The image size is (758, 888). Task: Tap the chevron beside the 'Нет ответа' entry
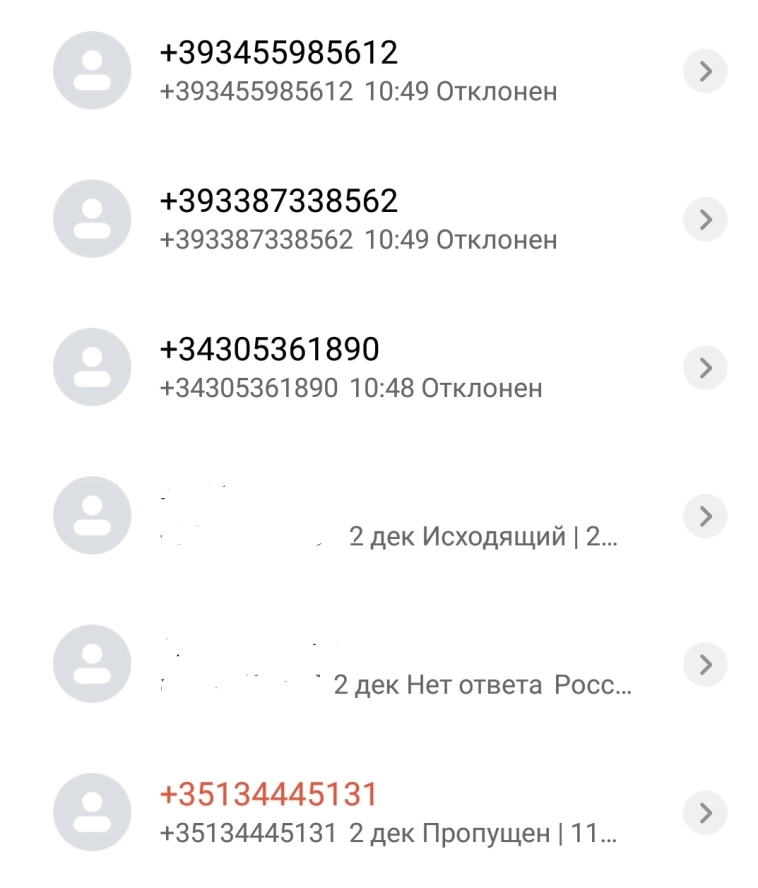pyautogui.click(x=707, y=662)
